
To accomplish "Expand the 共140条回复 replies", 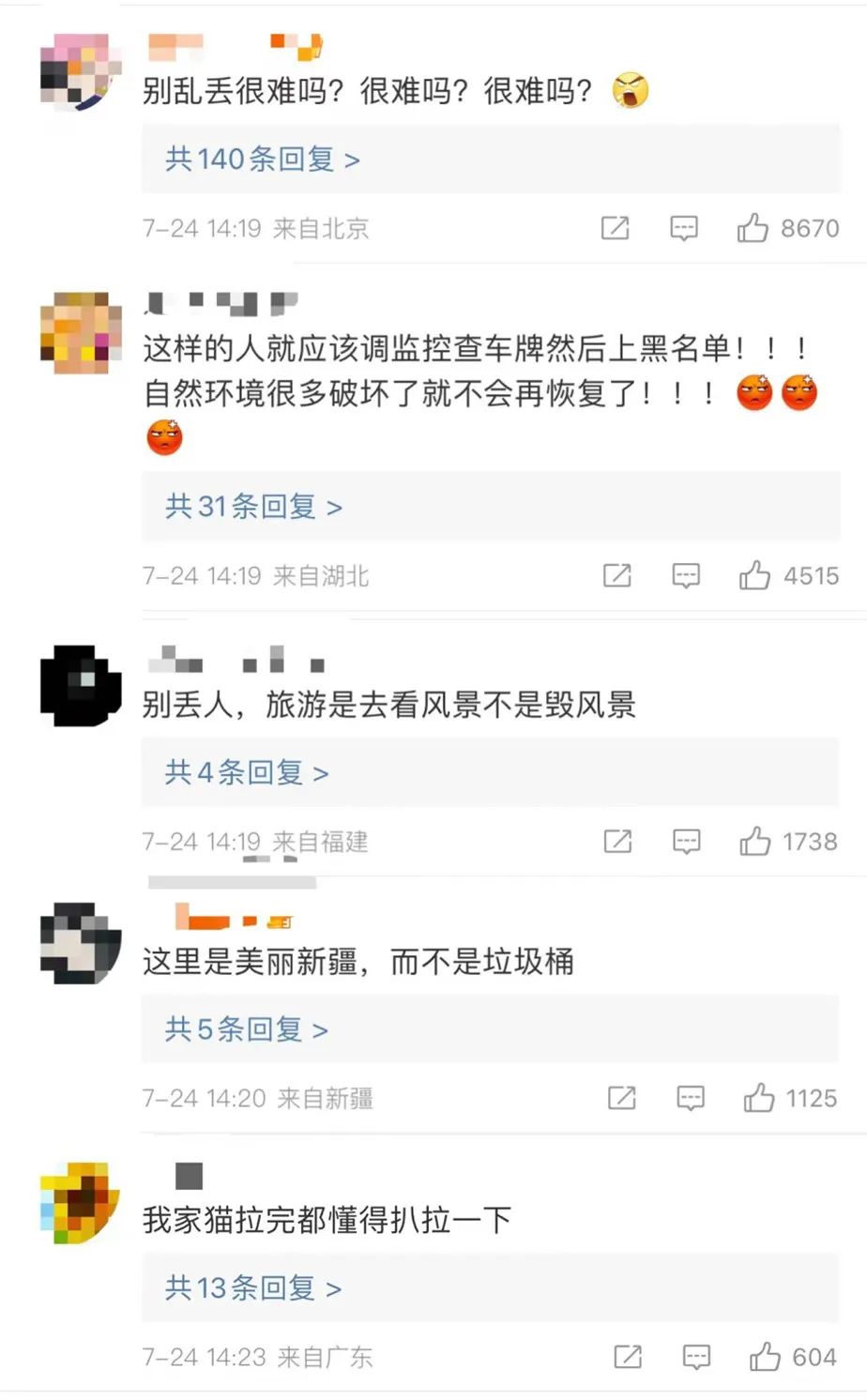I will point(262,160).
